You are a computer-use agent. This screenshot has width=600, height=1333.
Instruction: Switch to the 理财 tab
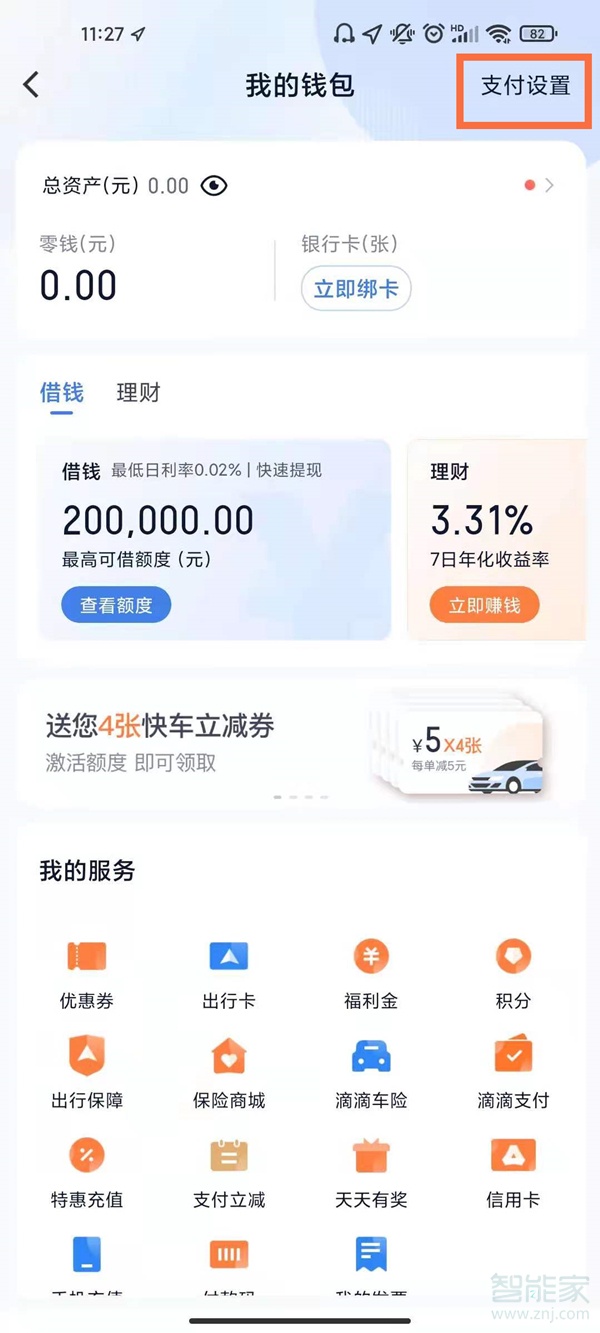pos(138,393)
